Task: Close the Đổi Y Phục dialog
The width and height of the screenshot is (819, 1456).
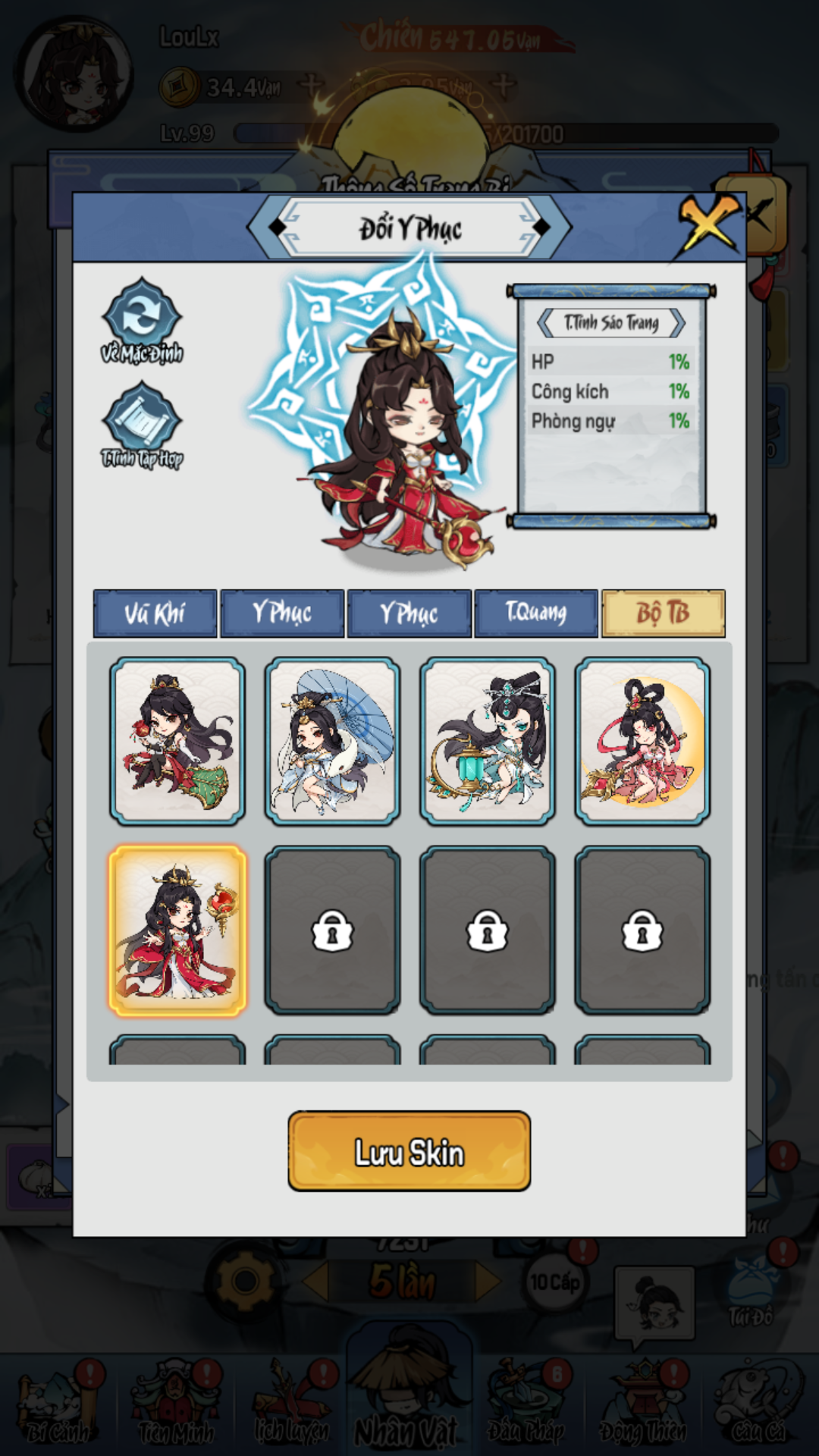Action: (709, 224)
